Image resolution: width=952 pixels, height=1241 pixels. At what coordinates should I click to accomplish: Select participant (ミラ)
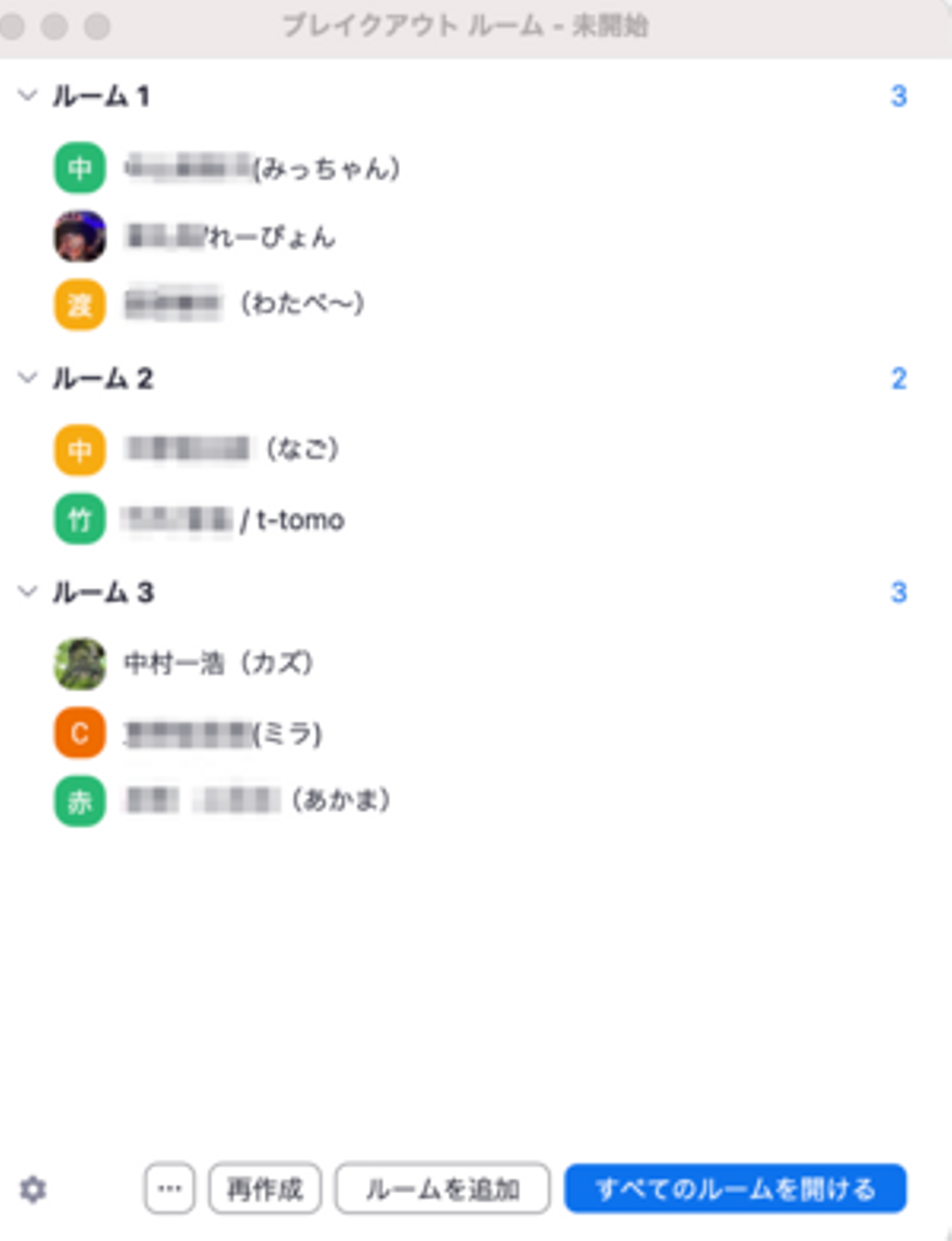tap(223, 733)
